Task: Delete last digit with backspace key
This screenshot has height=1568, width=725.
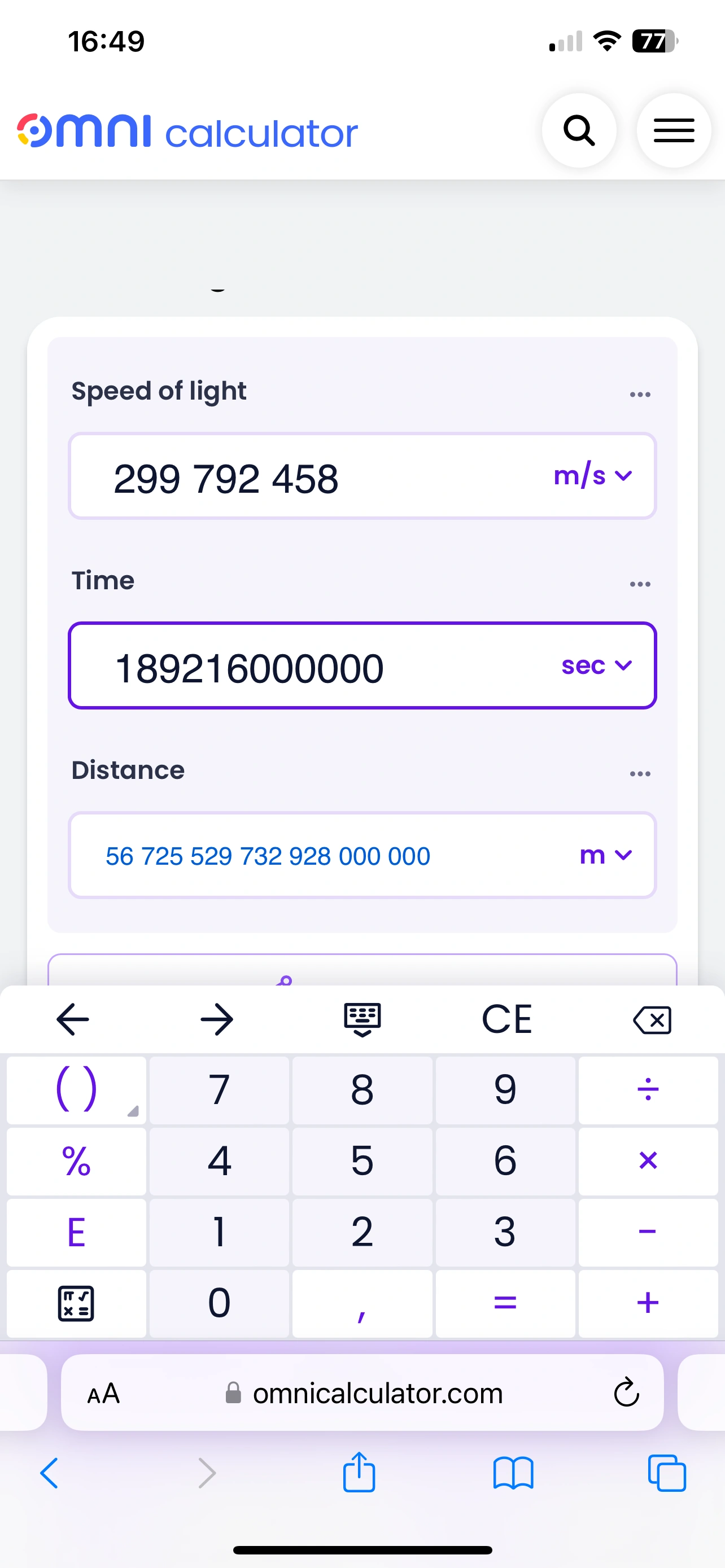Action: pyautogui.click(x=652, y=1019)
